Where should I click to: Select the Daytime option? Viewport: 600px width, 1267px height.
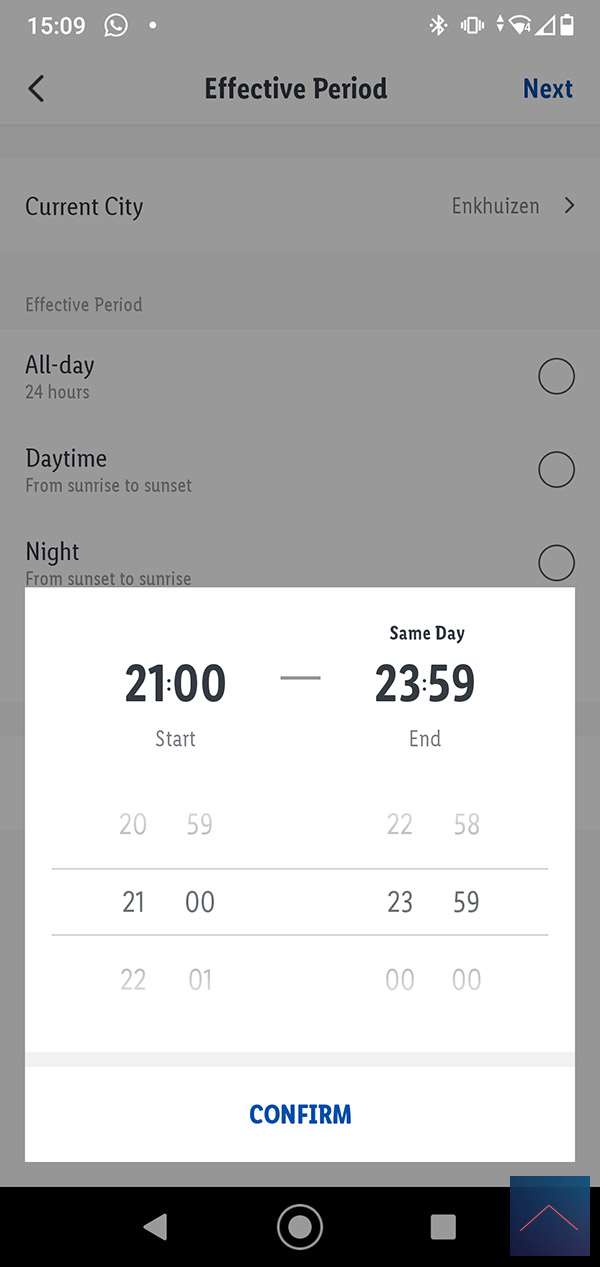[556, 470]
